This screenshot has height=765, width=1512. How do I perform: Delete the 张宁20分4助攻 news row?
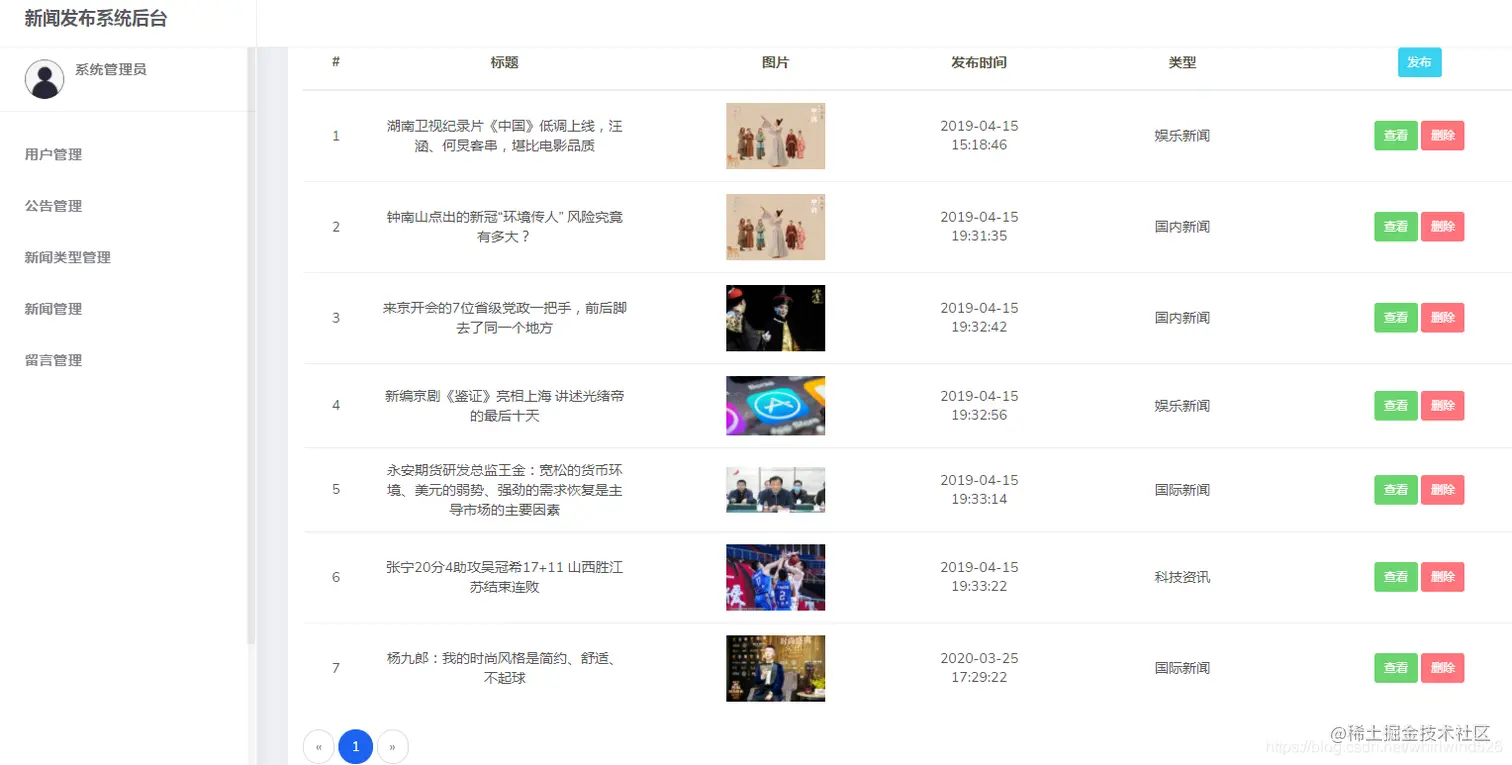1442,577
